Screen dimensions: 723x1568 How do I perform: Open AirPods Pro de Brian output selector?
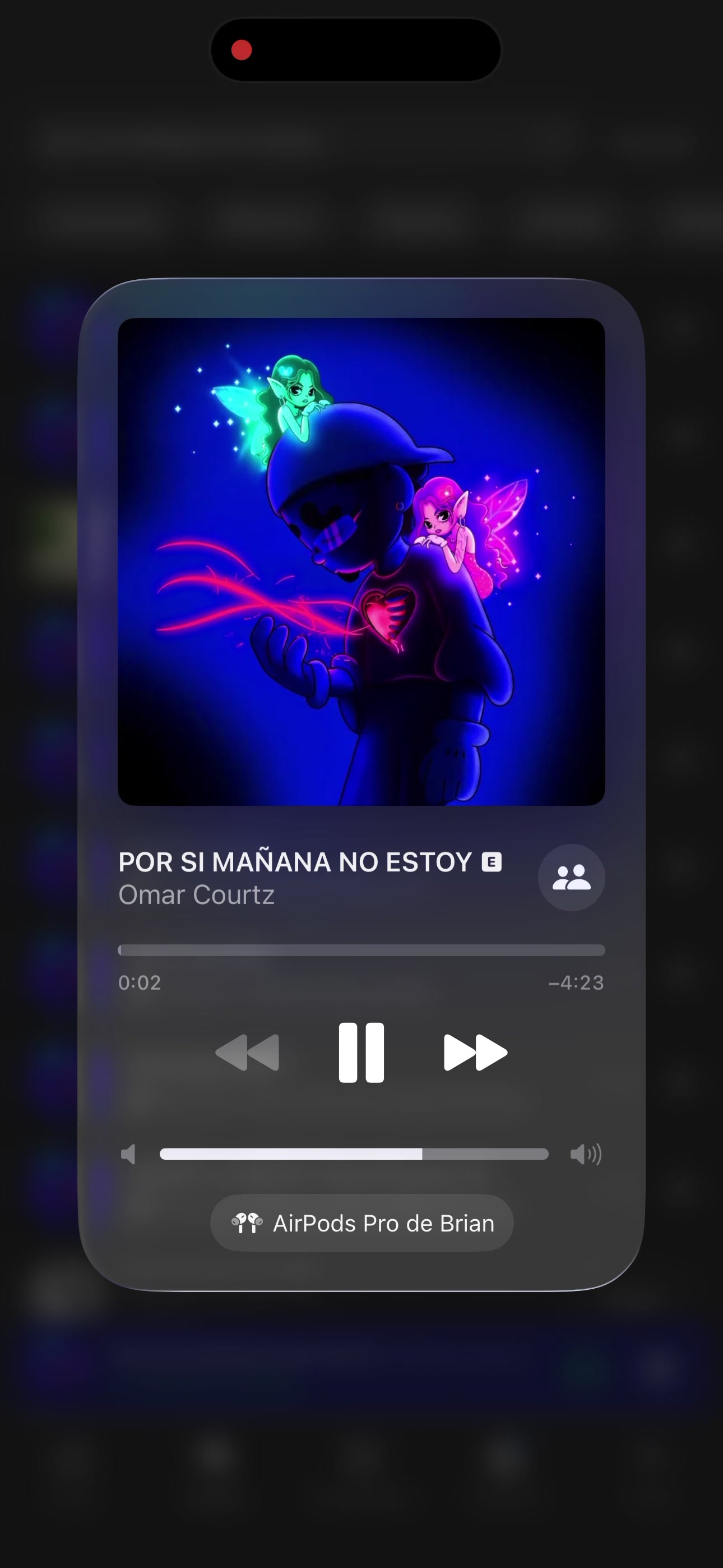361,1223
